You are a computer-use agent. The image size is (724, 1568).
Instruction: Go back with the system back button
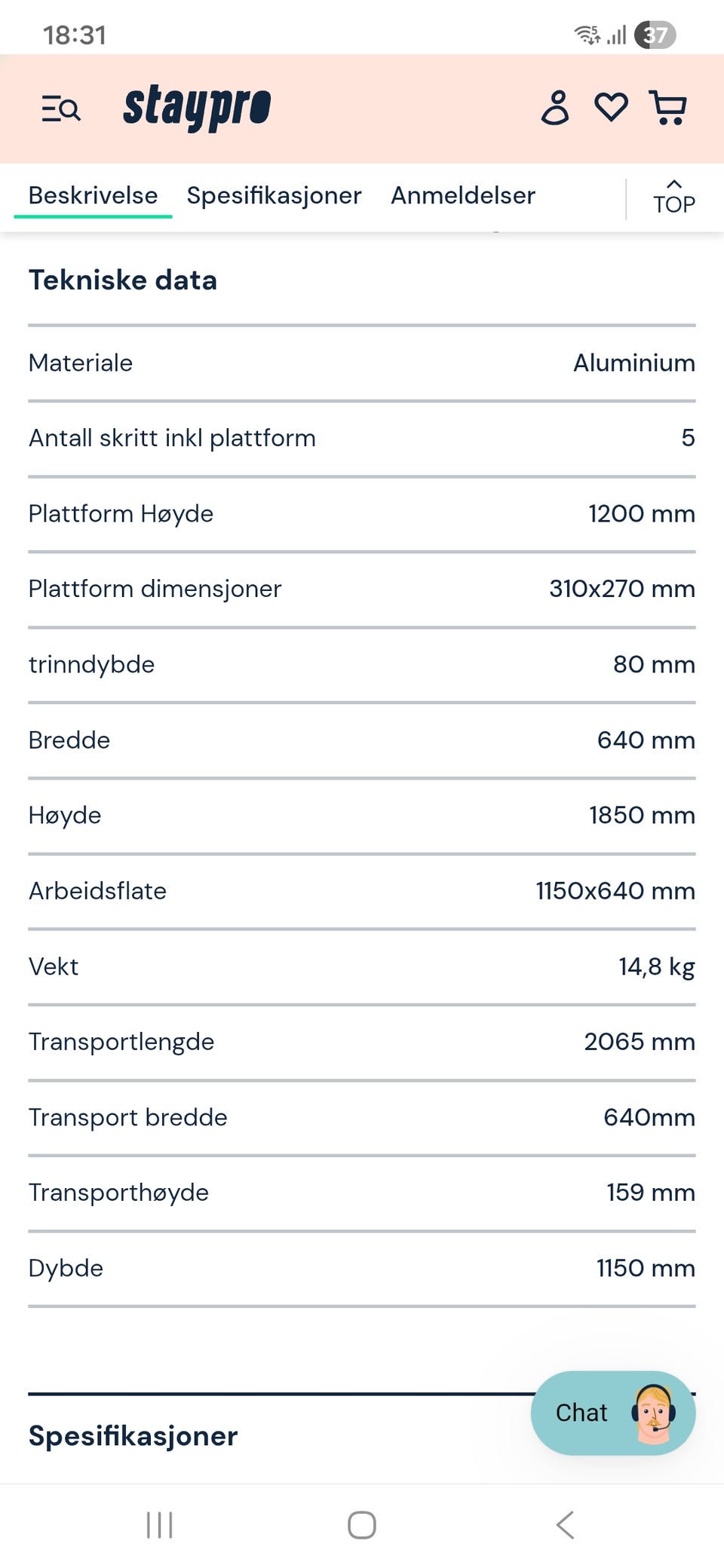(565, 1524)
